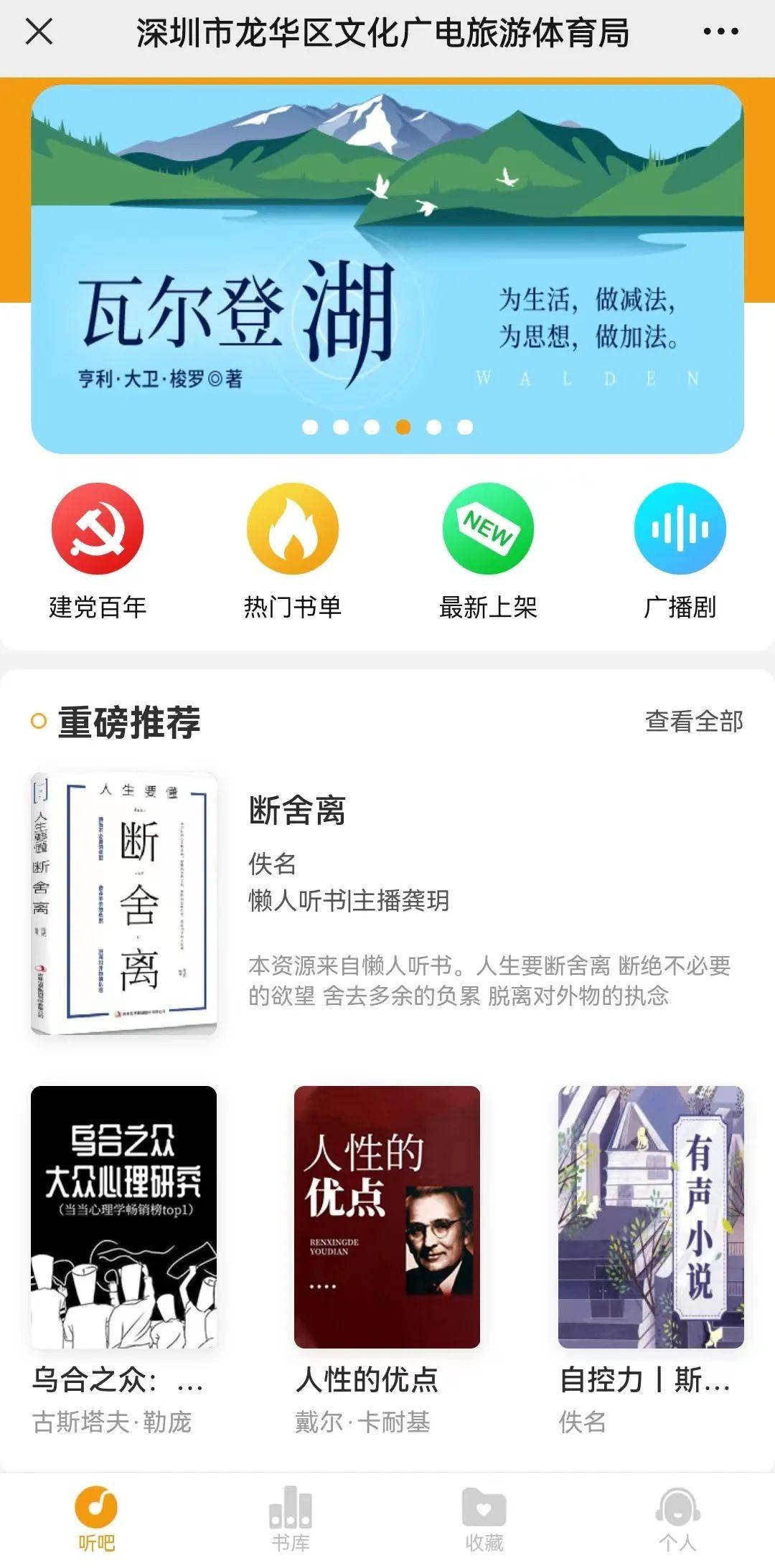Image resolution: width=775 pixels, height=1568 pixels.
Task: Switch to the 书库 tab
Action: click(291, 1519)
